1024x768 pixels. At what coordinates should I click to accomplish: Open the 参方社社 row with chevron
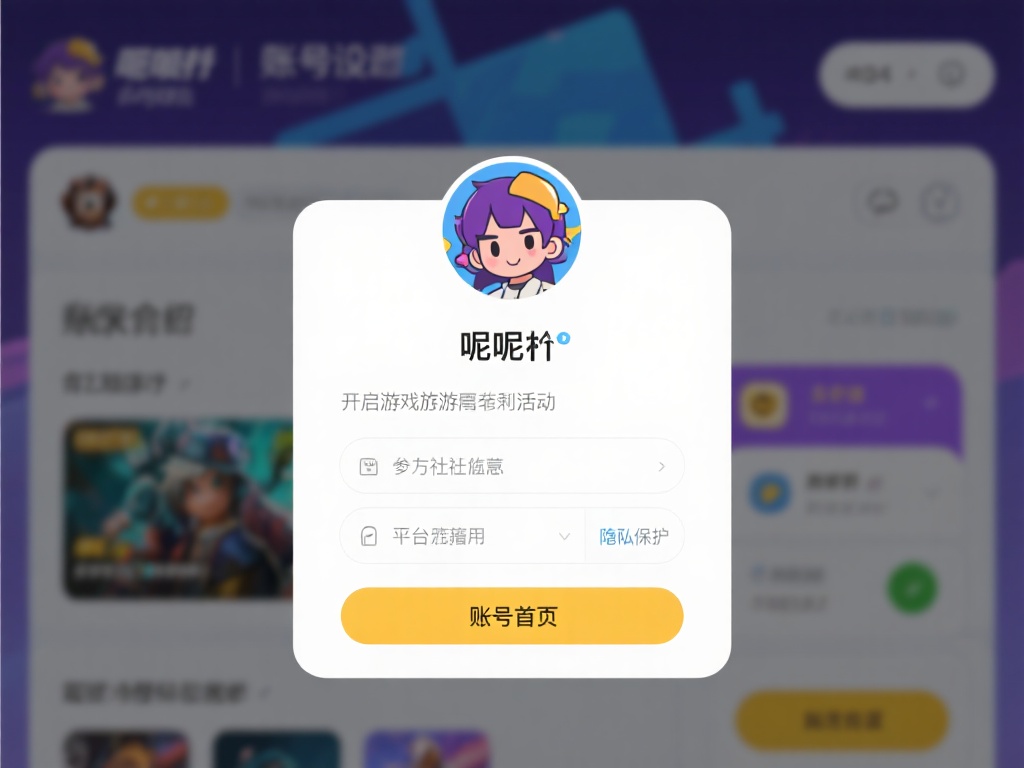point(512,466)
